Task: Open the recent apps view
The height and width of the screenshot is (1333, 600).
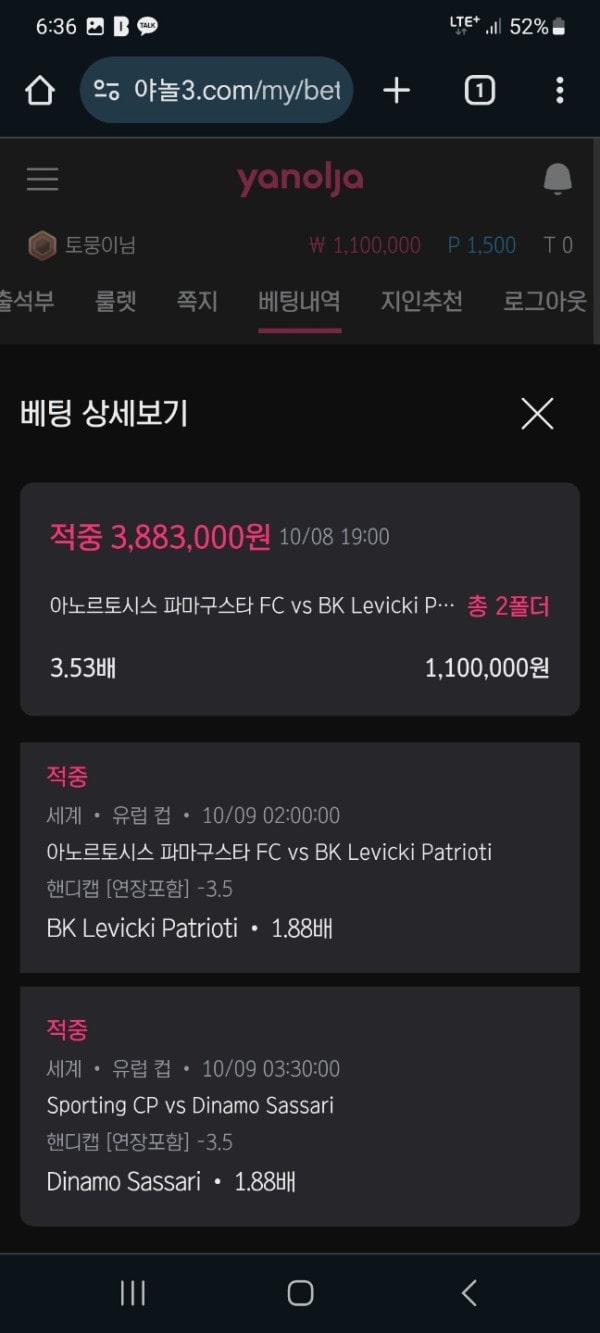Action: point(133,1293)
